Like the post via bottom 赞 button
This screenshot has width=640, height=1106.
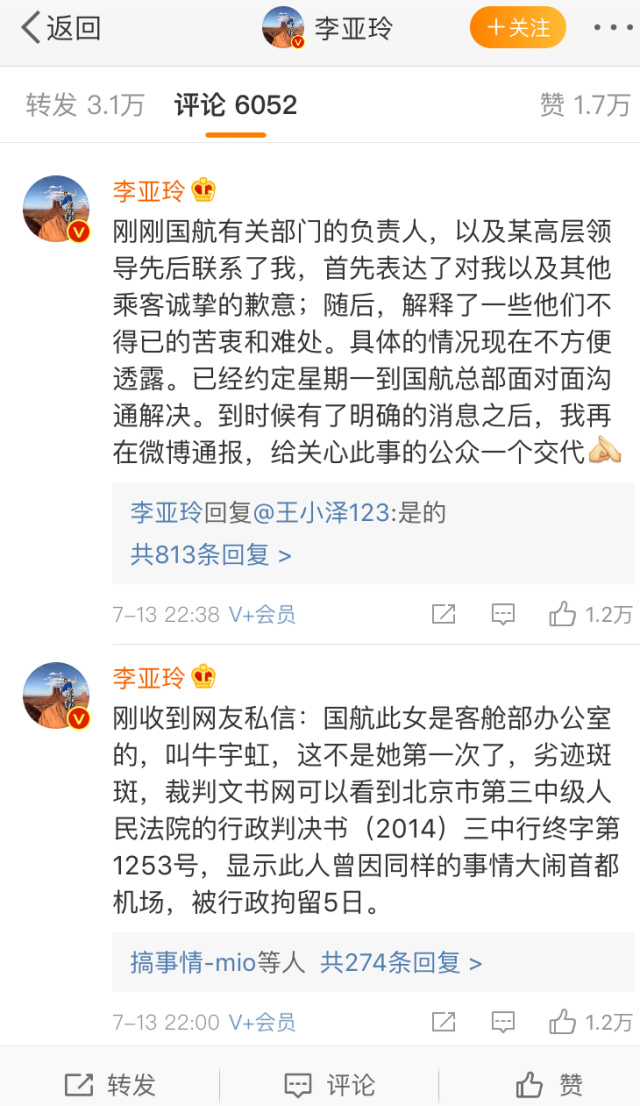click(549, 1084)
